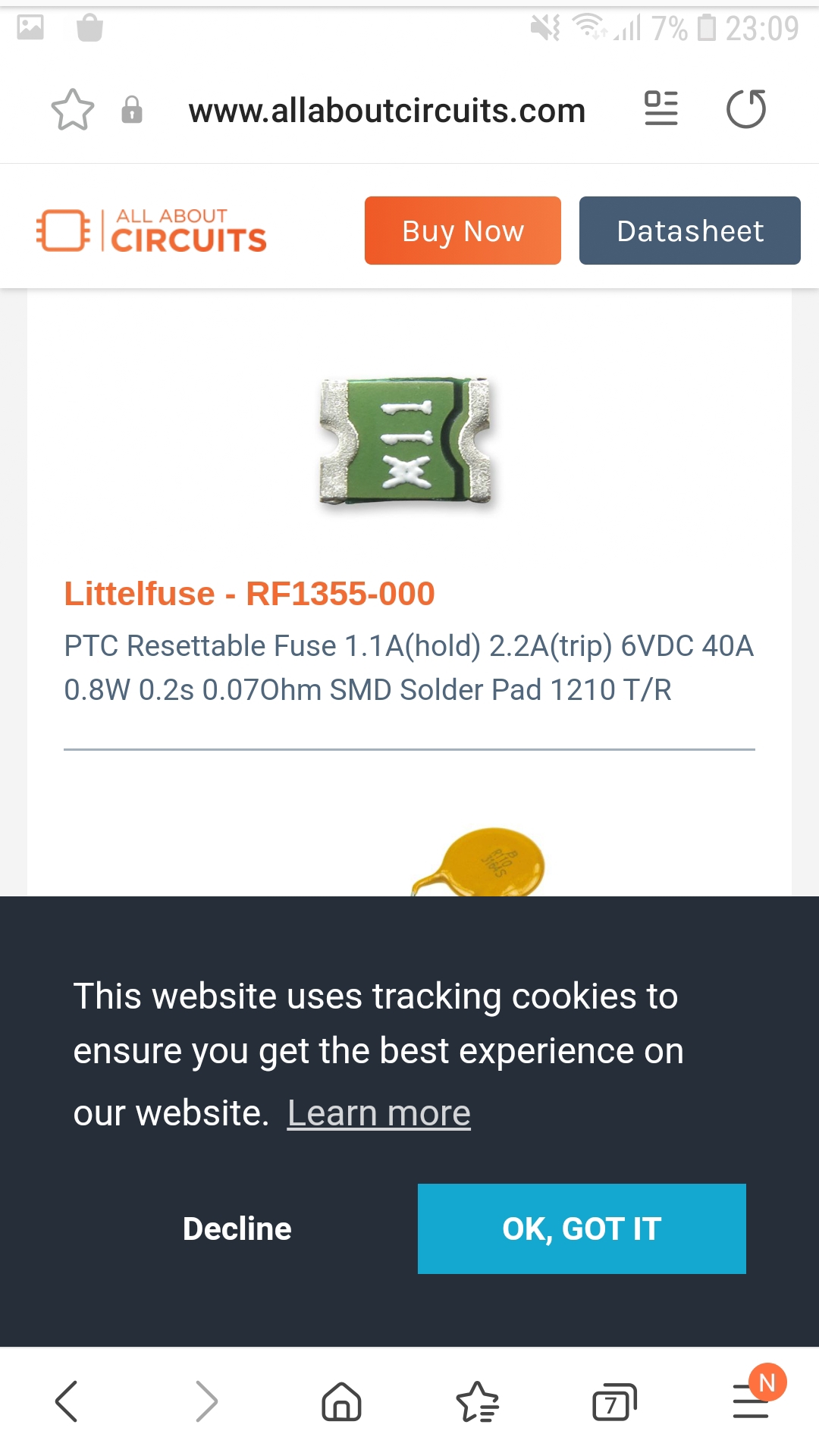
Task: Open the browser menu
Action: [x=752, y=1401]
